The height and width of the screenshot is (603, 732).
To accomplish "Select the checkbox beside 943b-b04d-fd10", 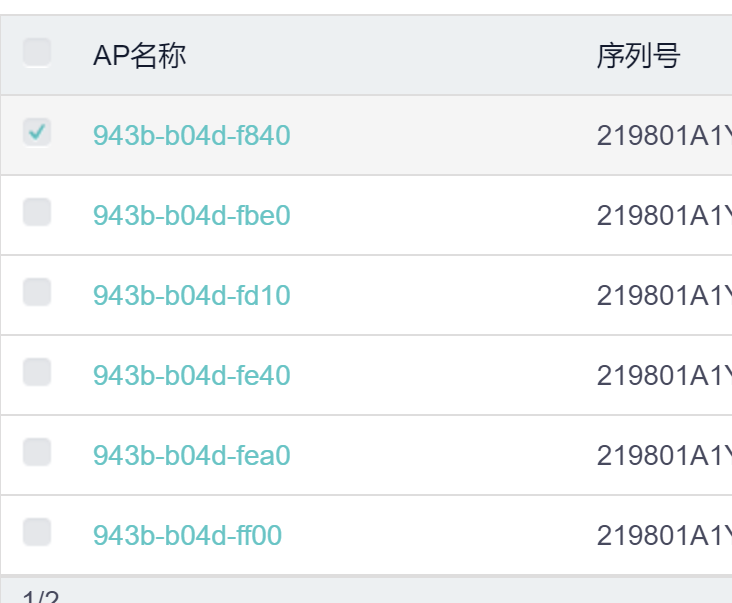I will [x=37, y=292].
